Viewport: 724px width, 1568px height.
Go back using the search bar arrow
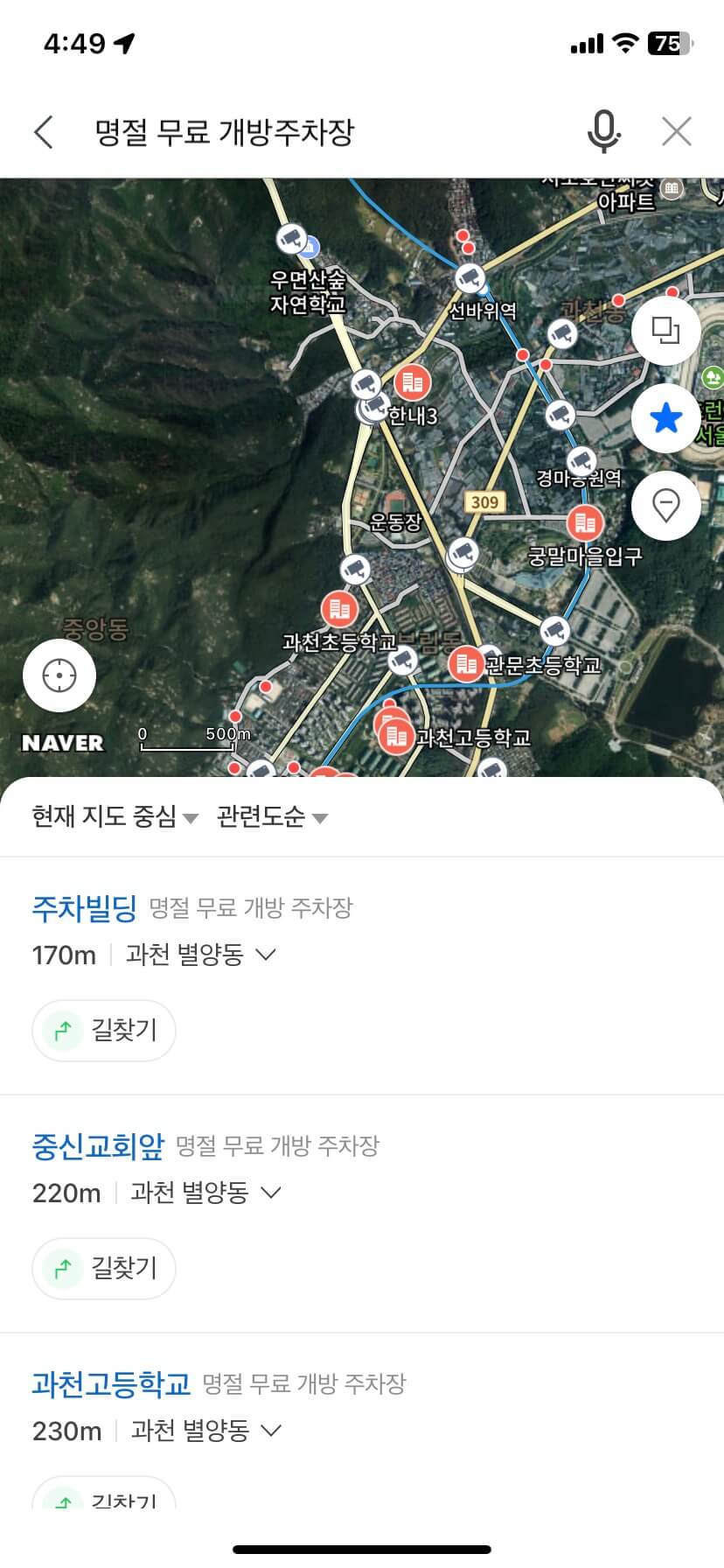43,129
